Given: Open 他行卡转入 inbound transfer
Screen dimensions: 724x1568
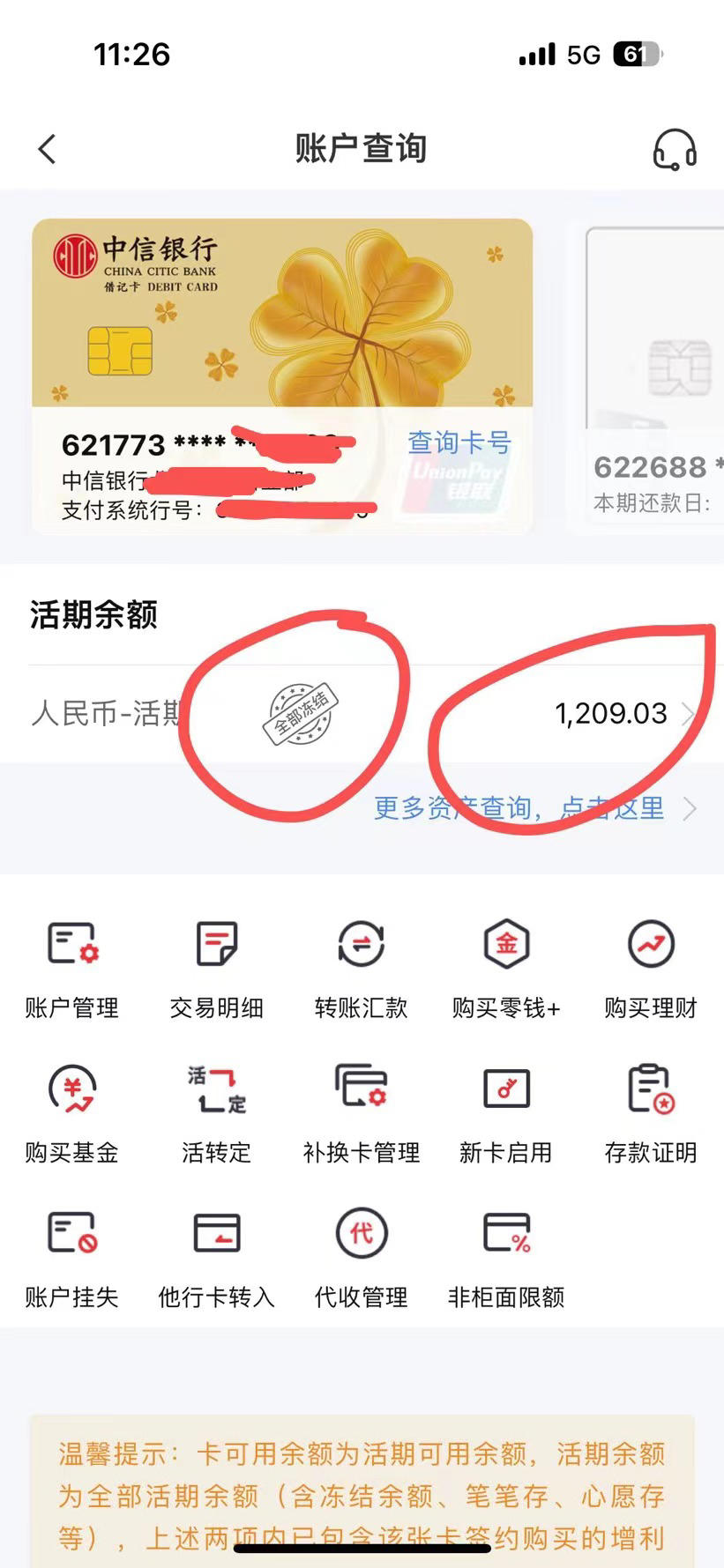Looking at the screenshot, I should point(216,1256).
